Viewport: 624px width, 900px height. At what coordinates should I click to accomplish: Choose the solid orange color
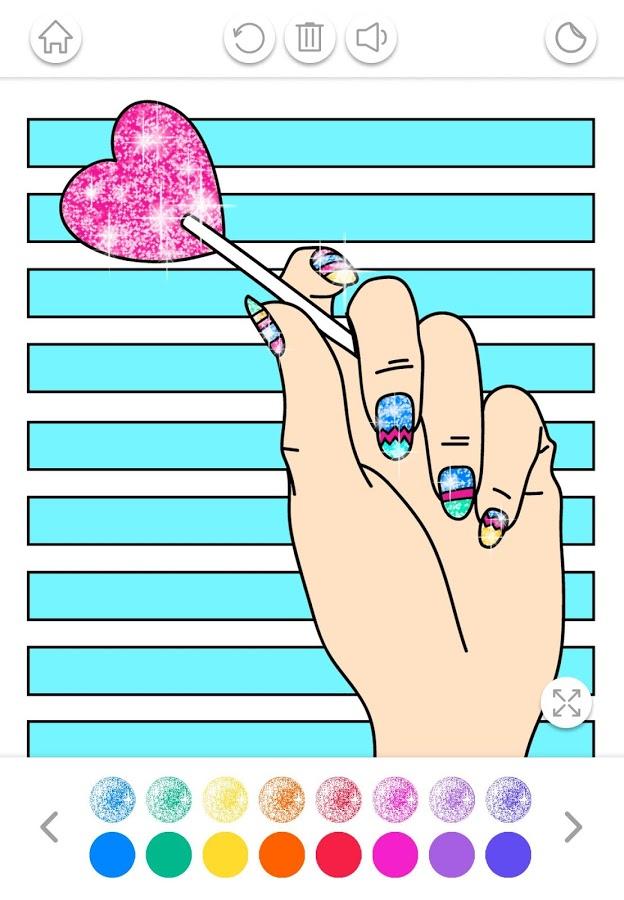click(282, 855)
